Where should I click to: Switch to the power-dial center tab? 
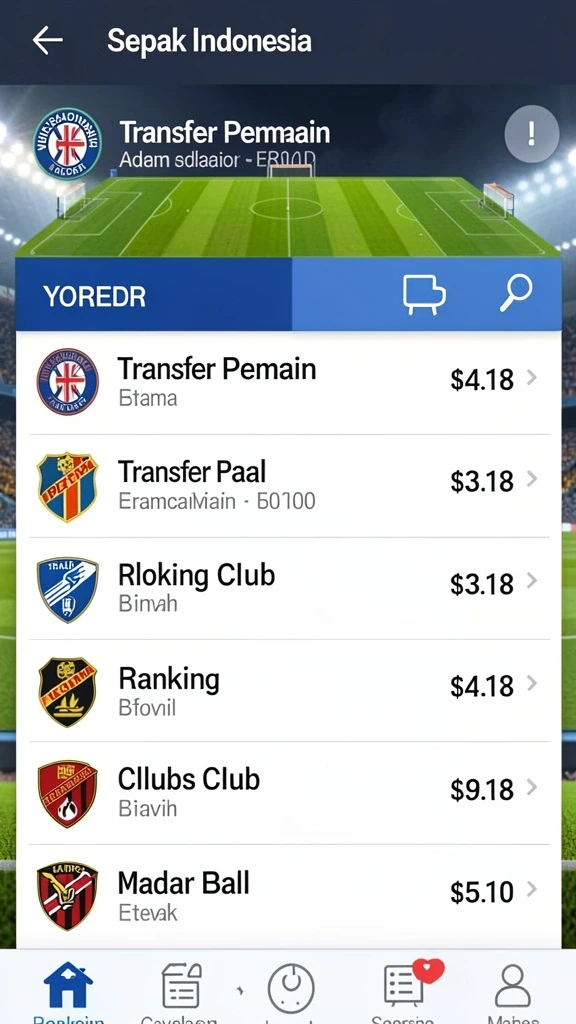click(x=291, y=989)
